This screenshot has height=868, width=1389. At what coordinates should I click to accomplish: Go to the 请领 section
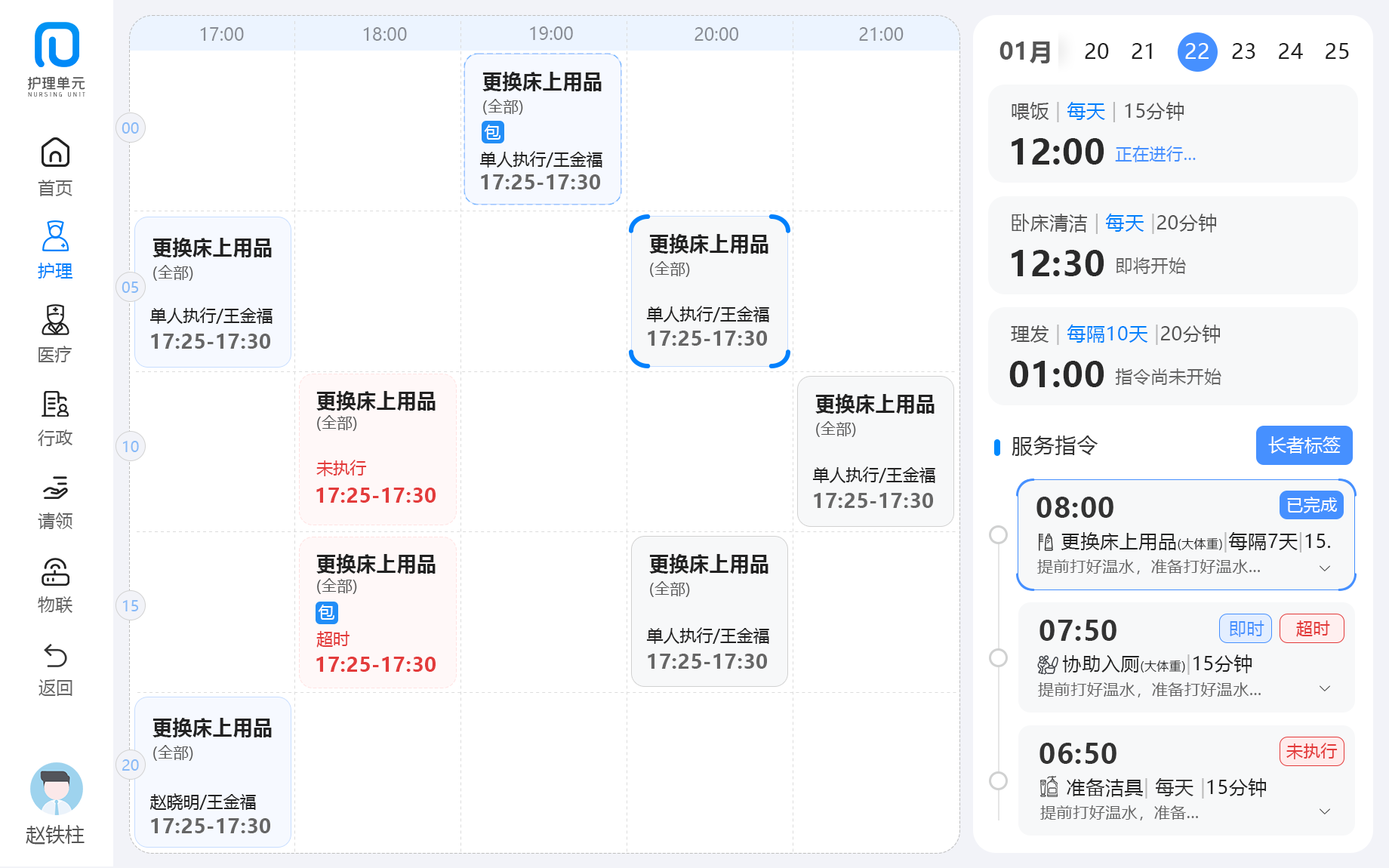click(x=55, y=500)
